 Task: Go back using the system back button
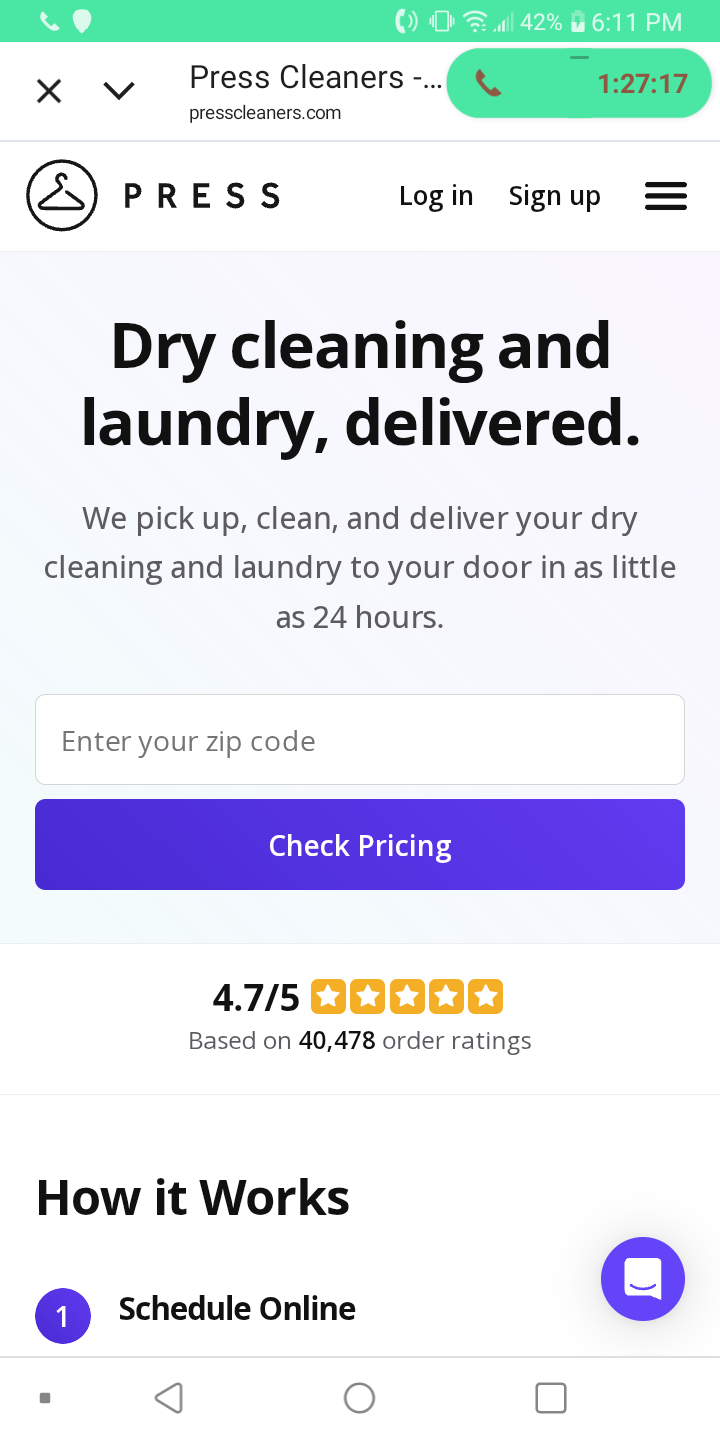tap(169, 1398)
